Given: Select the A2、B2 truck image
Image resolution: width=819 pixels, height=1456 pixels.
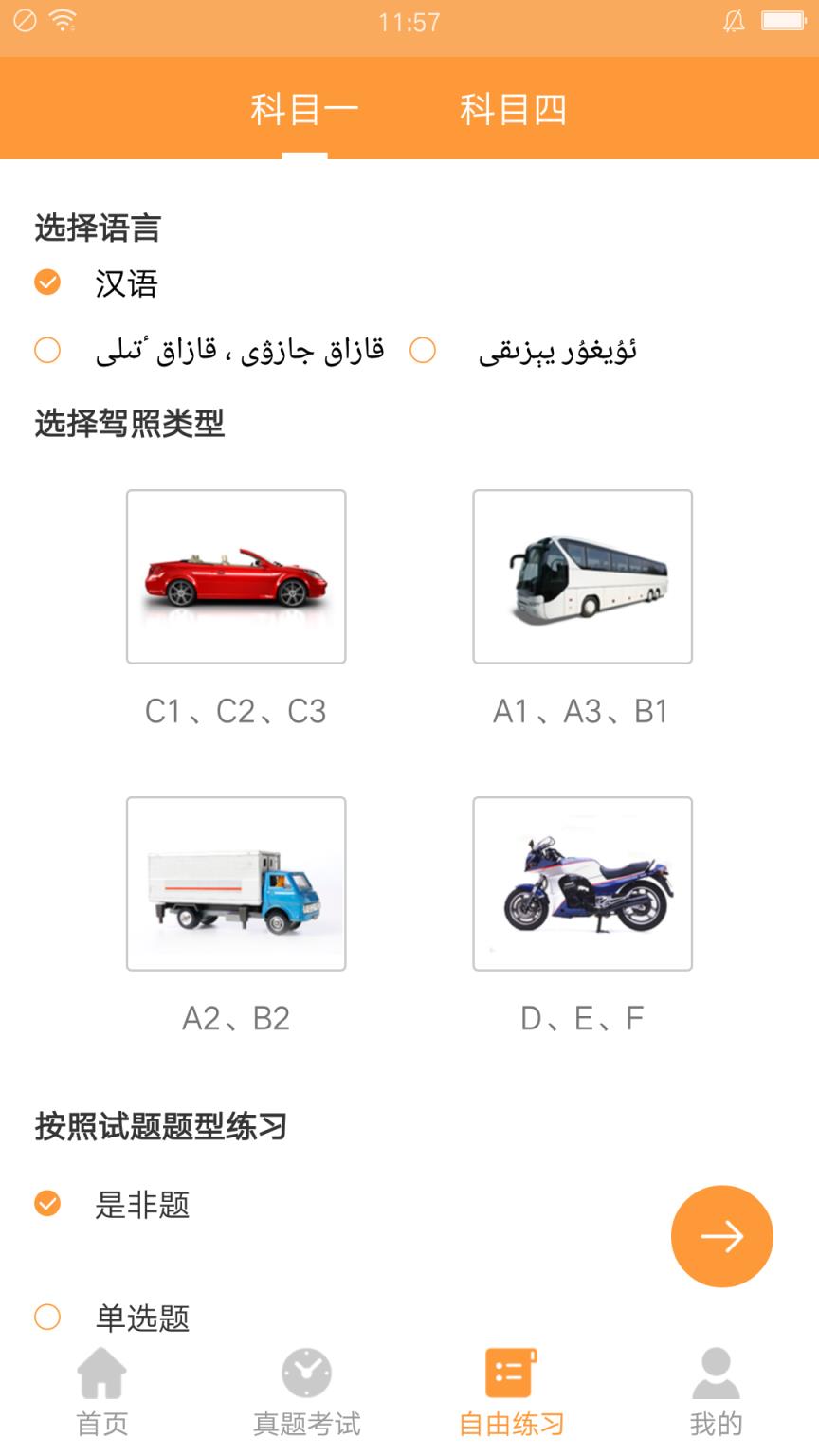Looking at the screenshot, I should coord(236,882).
